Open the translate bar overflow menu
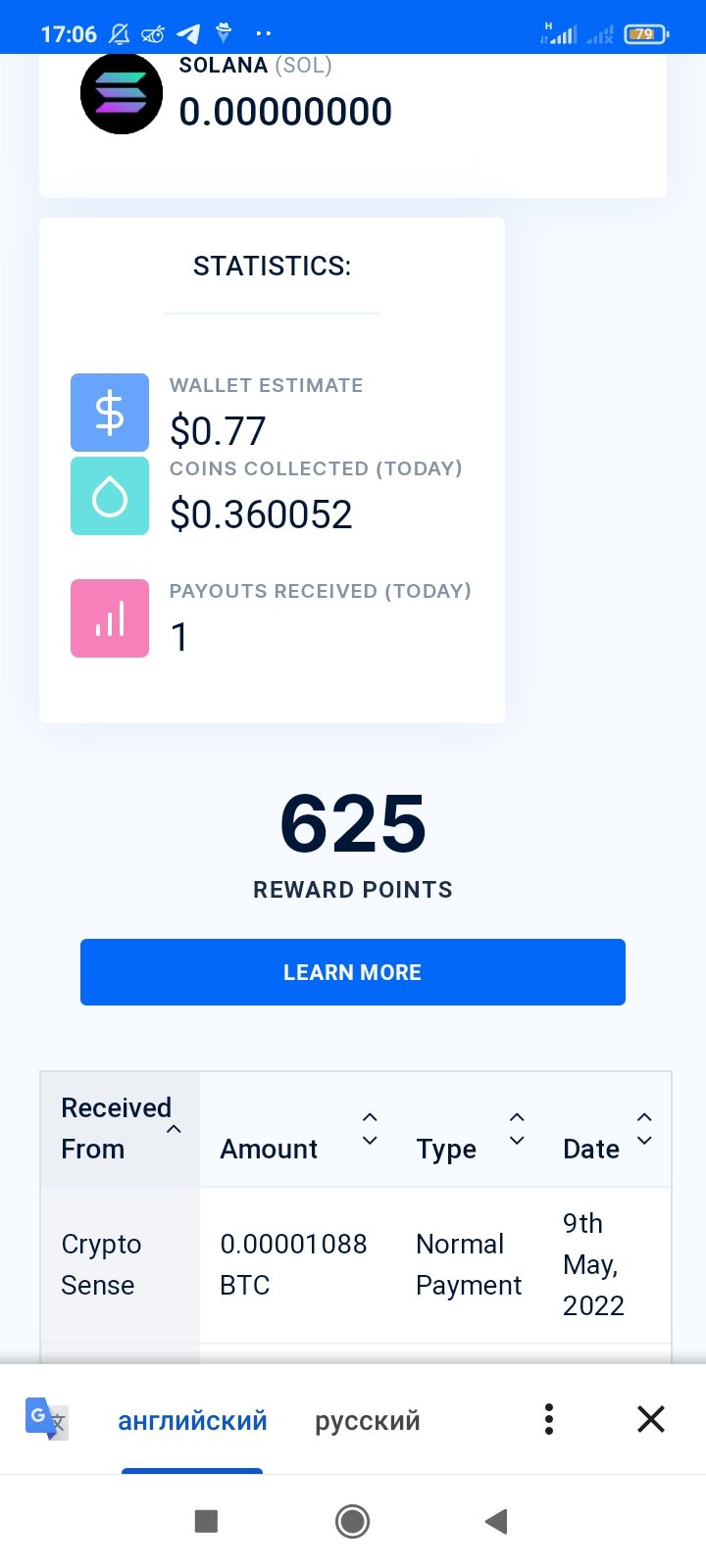Screen dimensions: 706x1568 pos(549,1419)
